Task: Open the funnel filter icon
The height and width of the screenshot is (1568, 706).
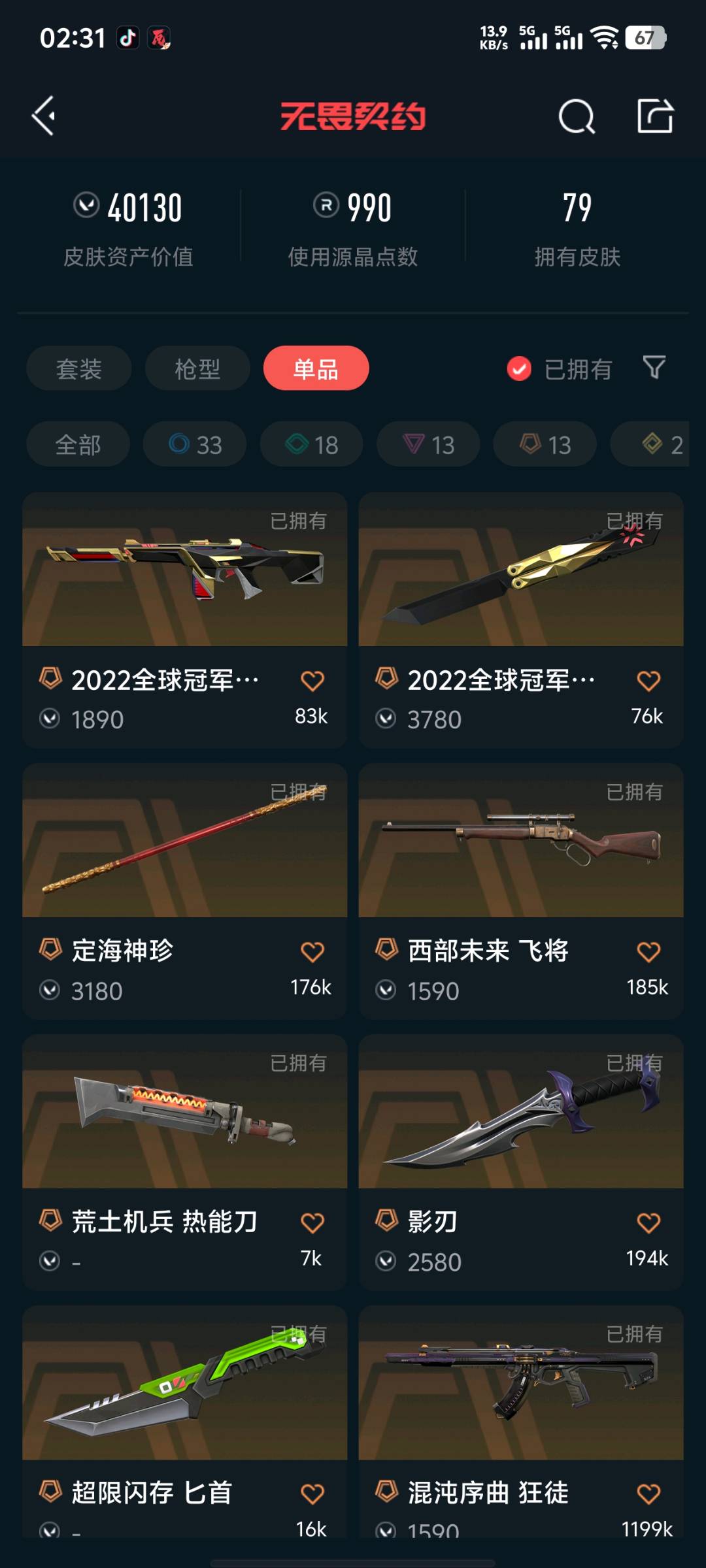Action: click(654, 367)
